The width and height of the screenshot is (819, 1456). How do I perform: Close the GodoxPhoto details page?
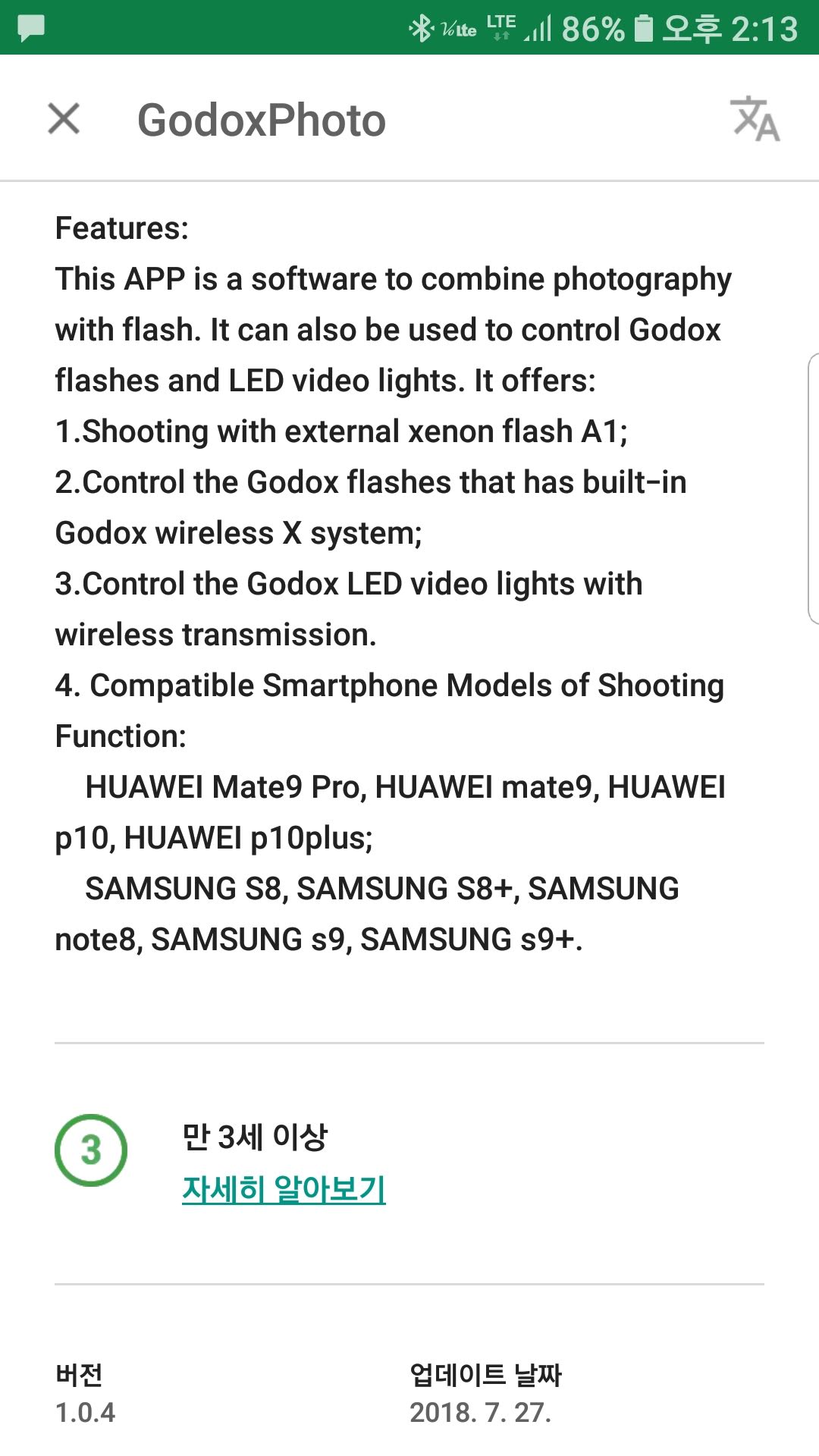[x=64, y=119]
